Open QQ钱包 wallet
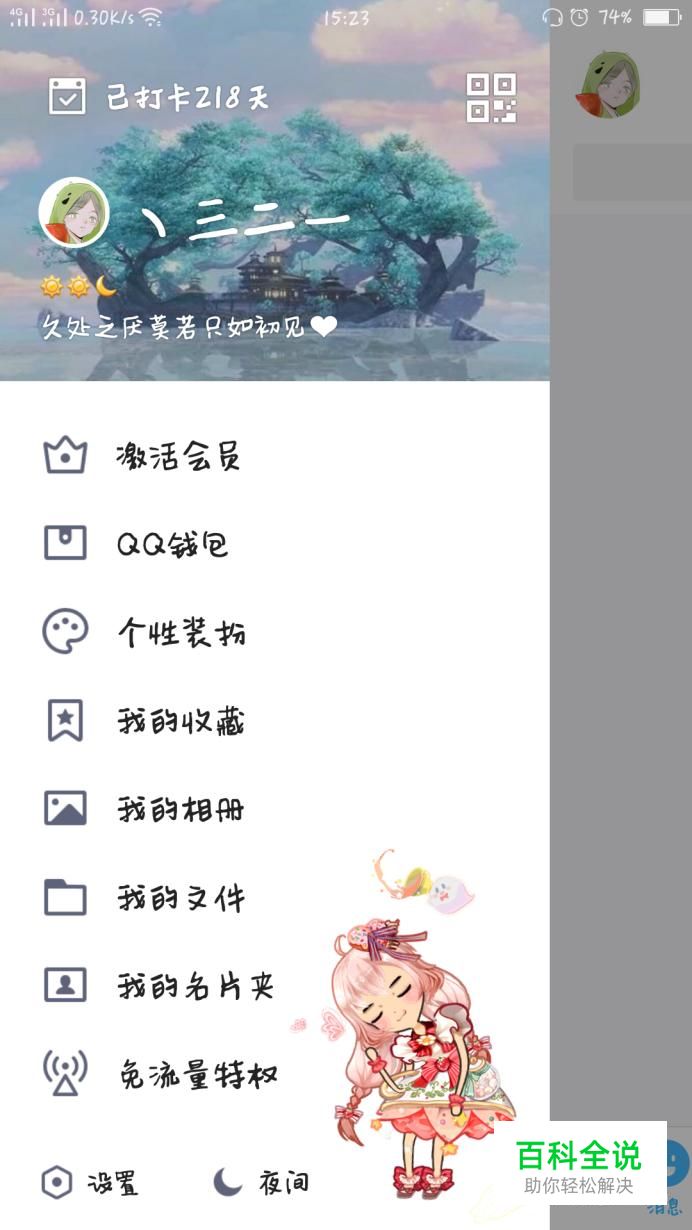 (x=172, y=545)
